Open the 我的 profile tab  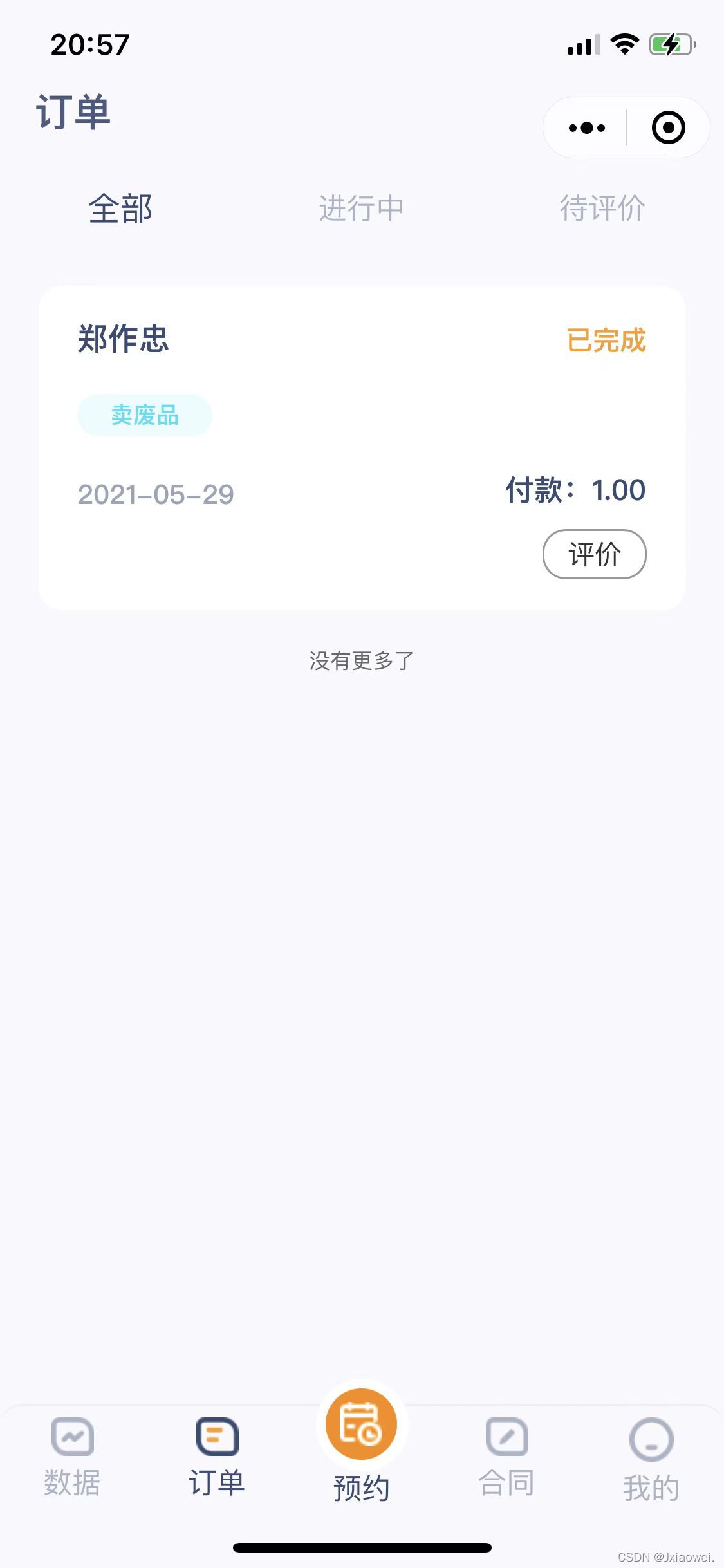coord(651,1457)
